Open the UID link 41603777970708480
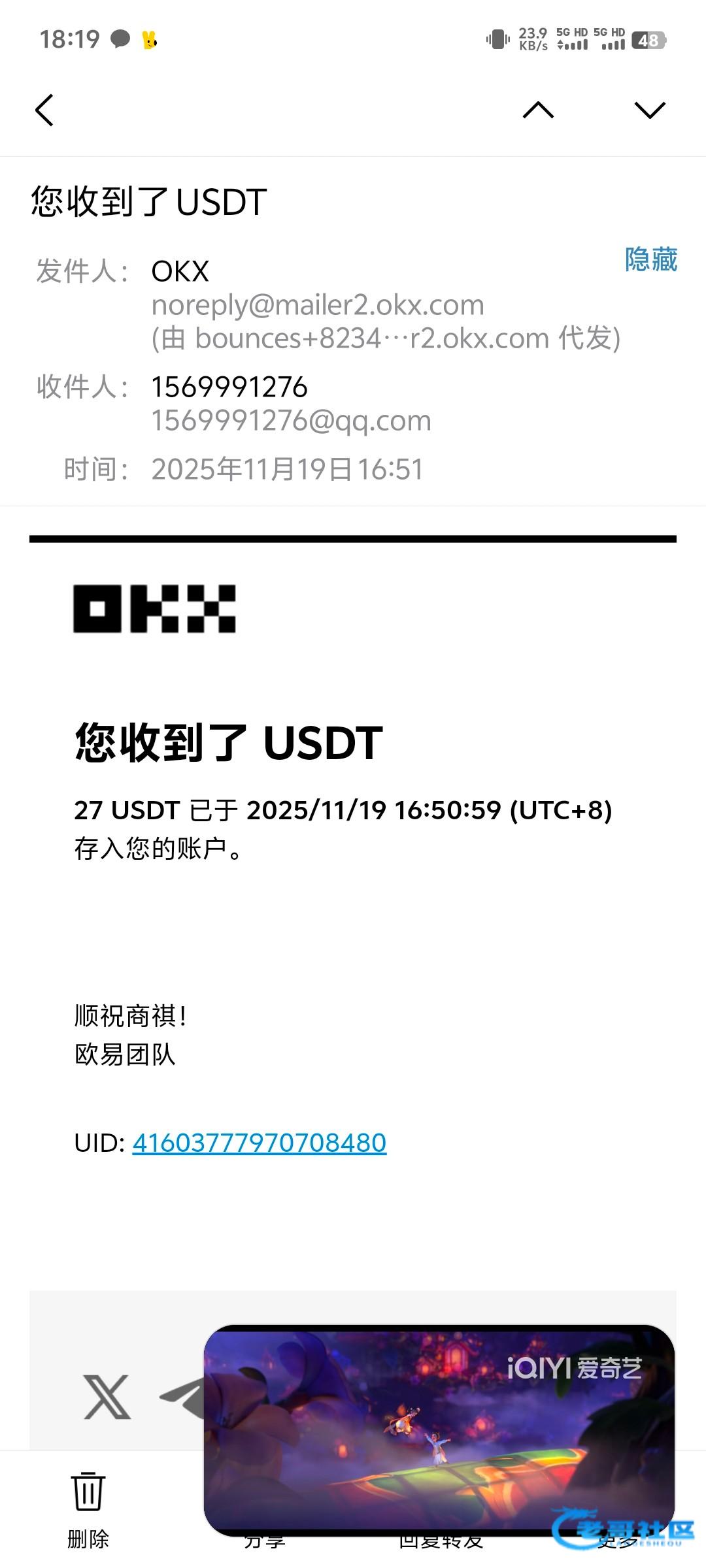706x1568 pixels. (259, 1143)
